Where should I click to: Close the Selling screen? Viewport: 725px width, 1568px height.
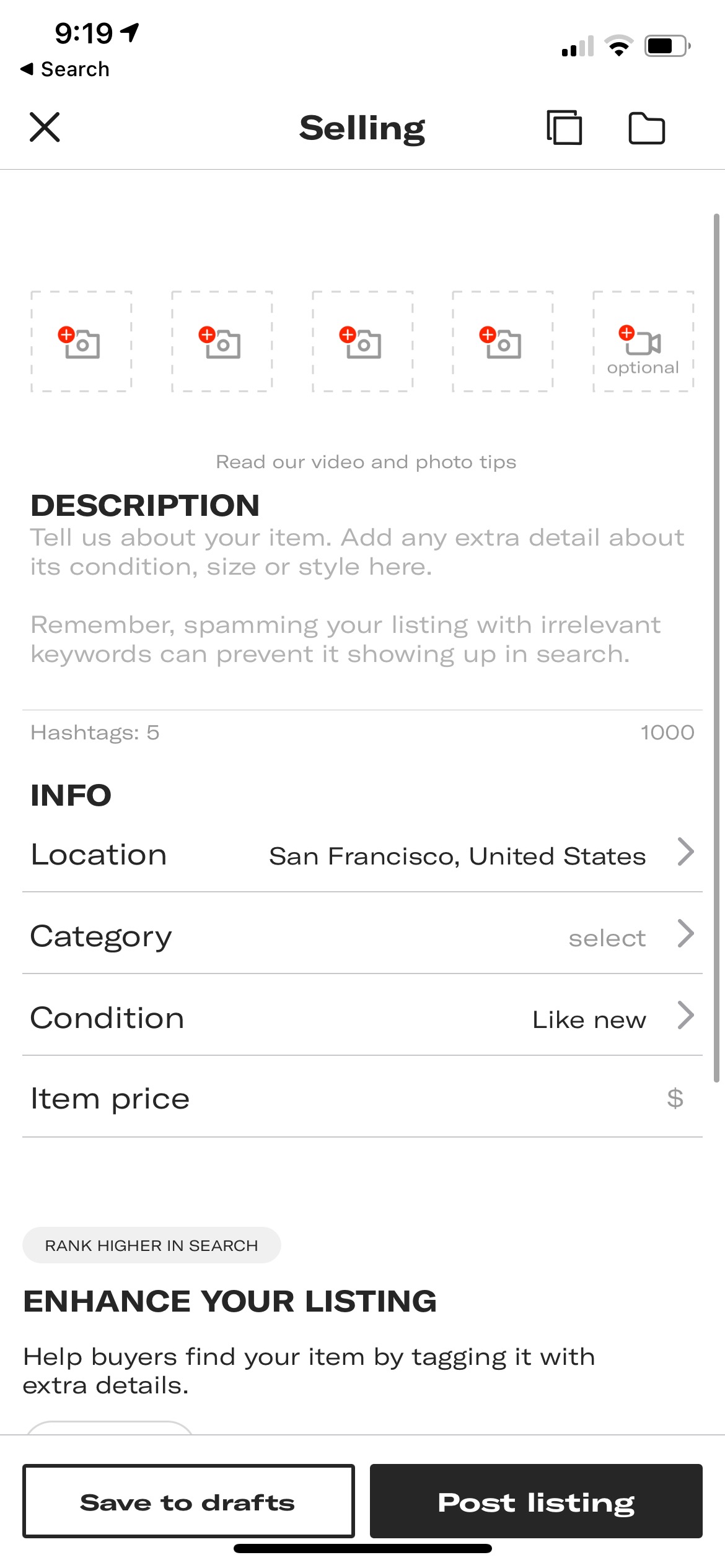point(45,128)
